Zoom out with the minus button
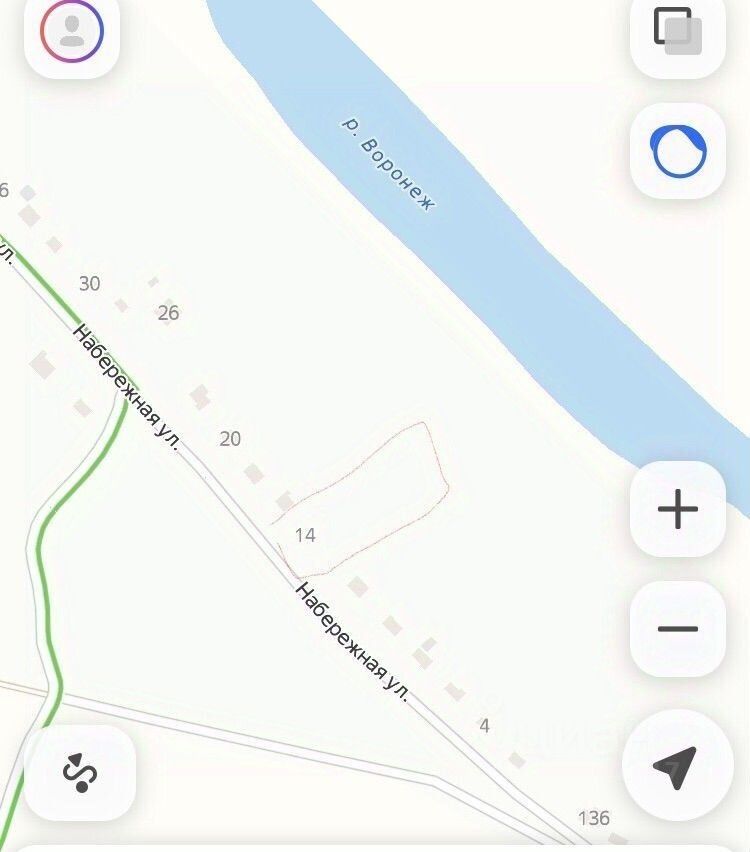Screen dimensions: 750x852 click(x=677, y=629)
